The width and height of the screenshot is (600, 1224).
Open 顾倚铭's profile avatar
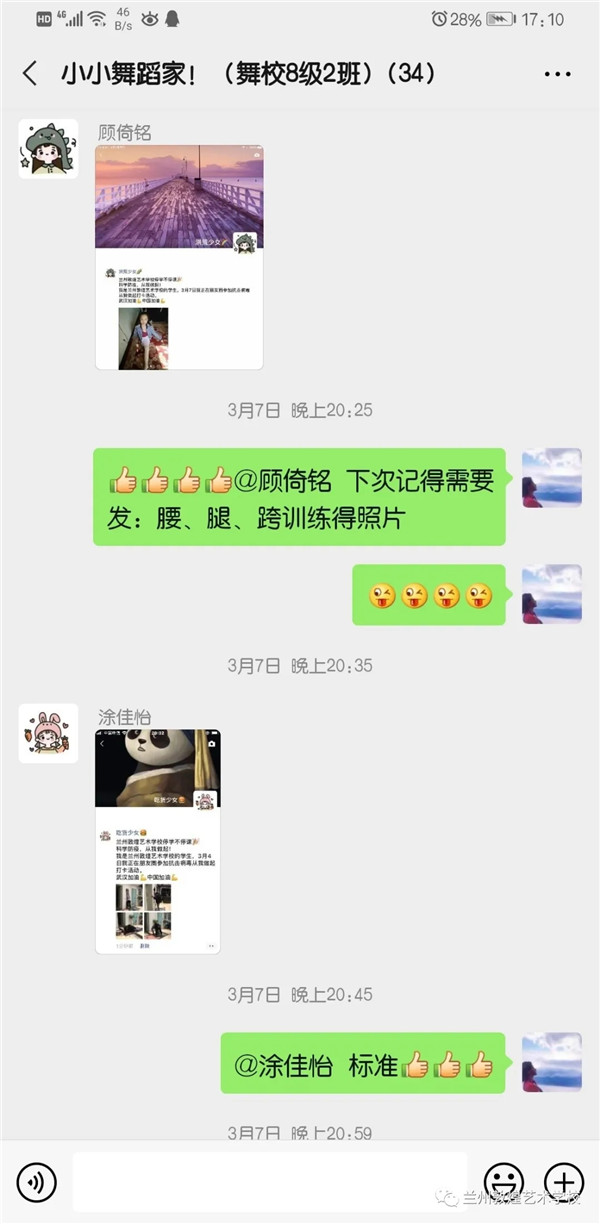(x=48, y=149)
